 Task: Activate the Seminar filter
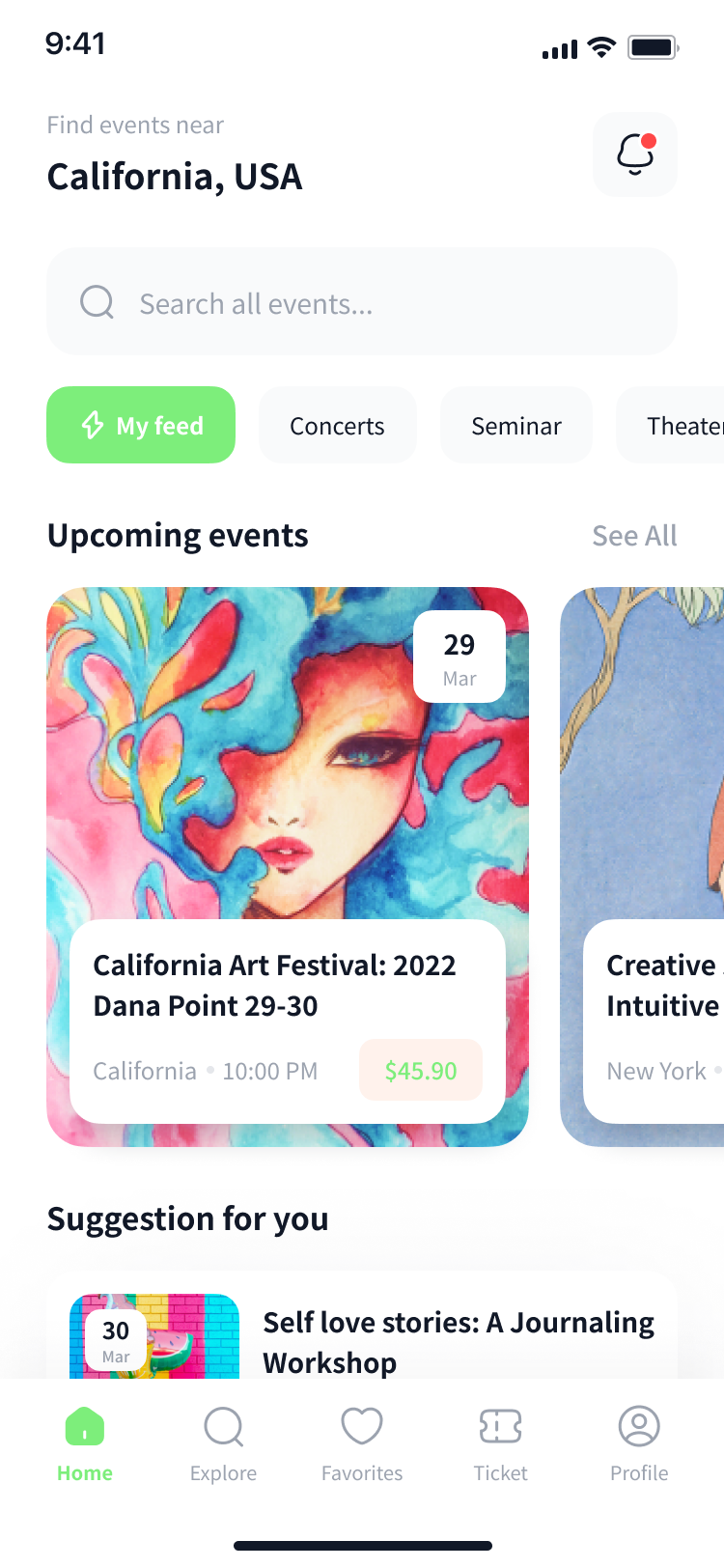coord(515,425)
